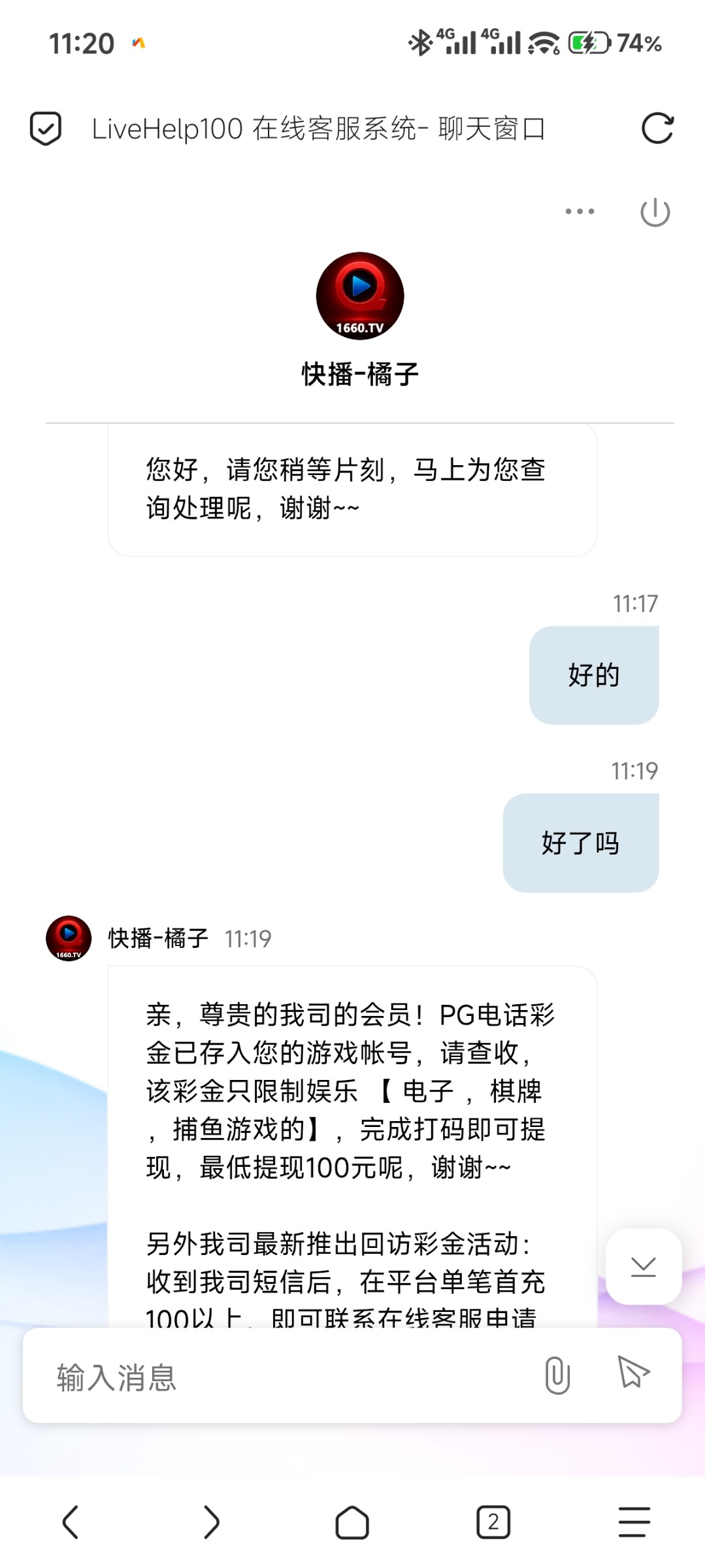Tap the battery indicator in the status bar

(x=587, y=41)
